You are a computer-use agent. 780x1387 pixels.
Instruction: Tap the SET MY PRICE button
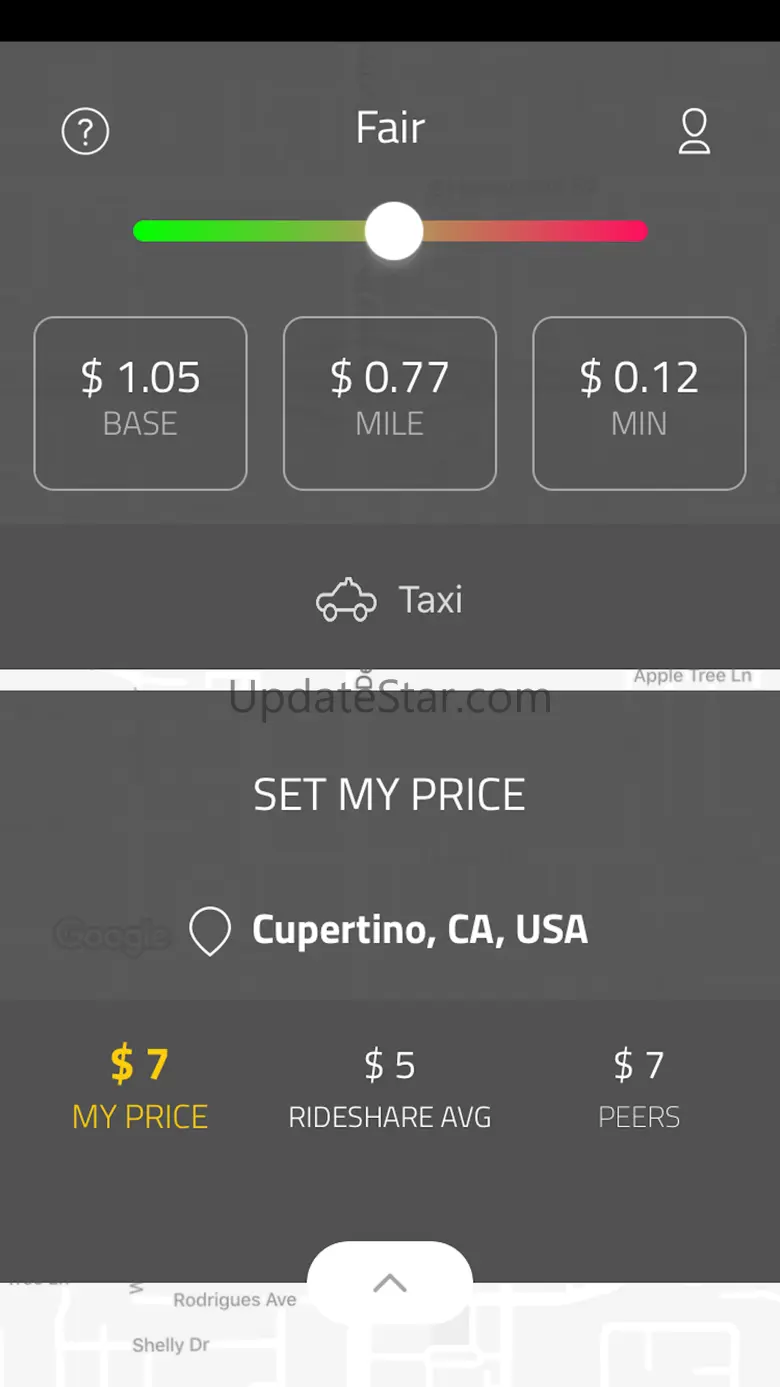[x=390, y=795]
